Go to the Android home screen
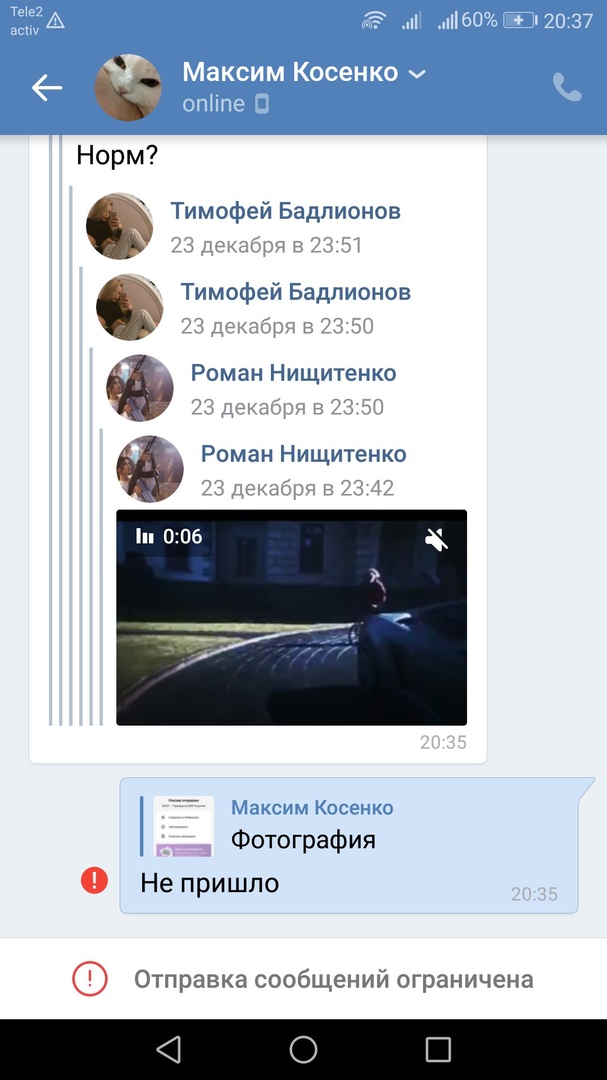 [303, 1049]
